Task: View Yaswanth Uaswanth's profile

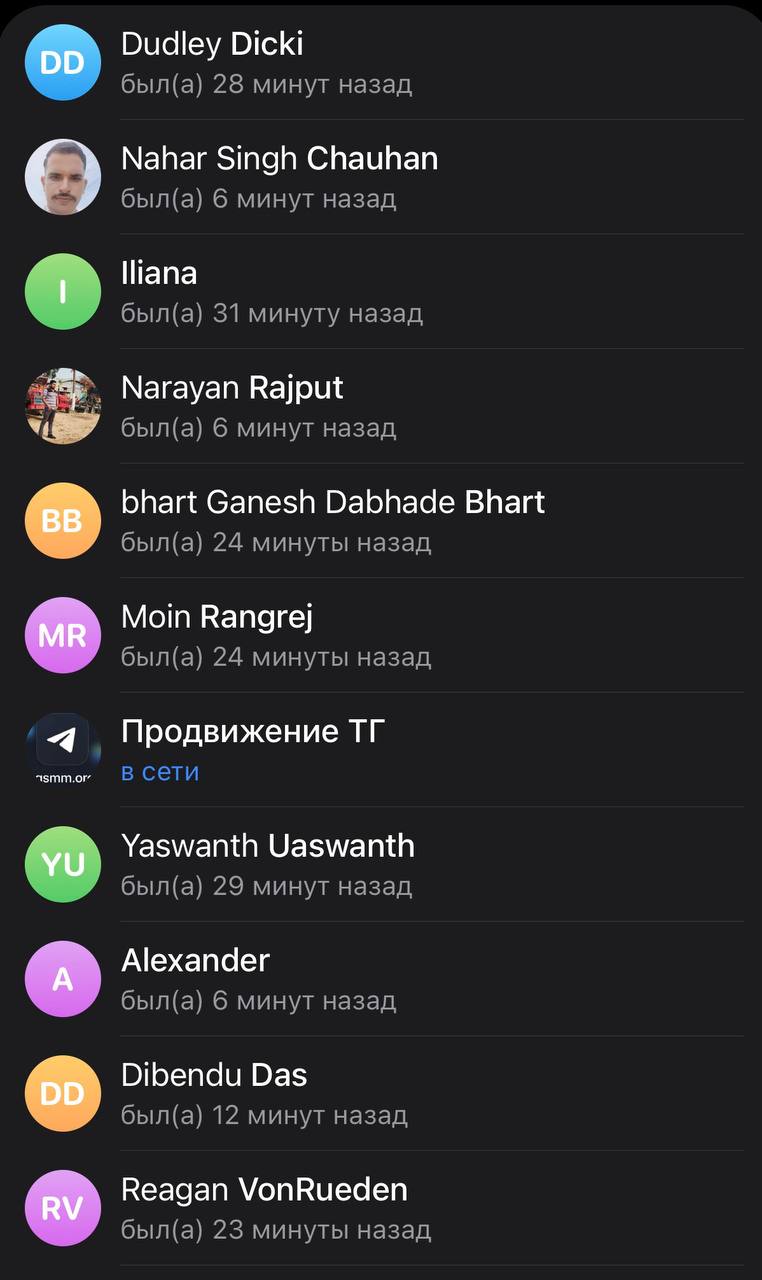Action: (381, 864)
